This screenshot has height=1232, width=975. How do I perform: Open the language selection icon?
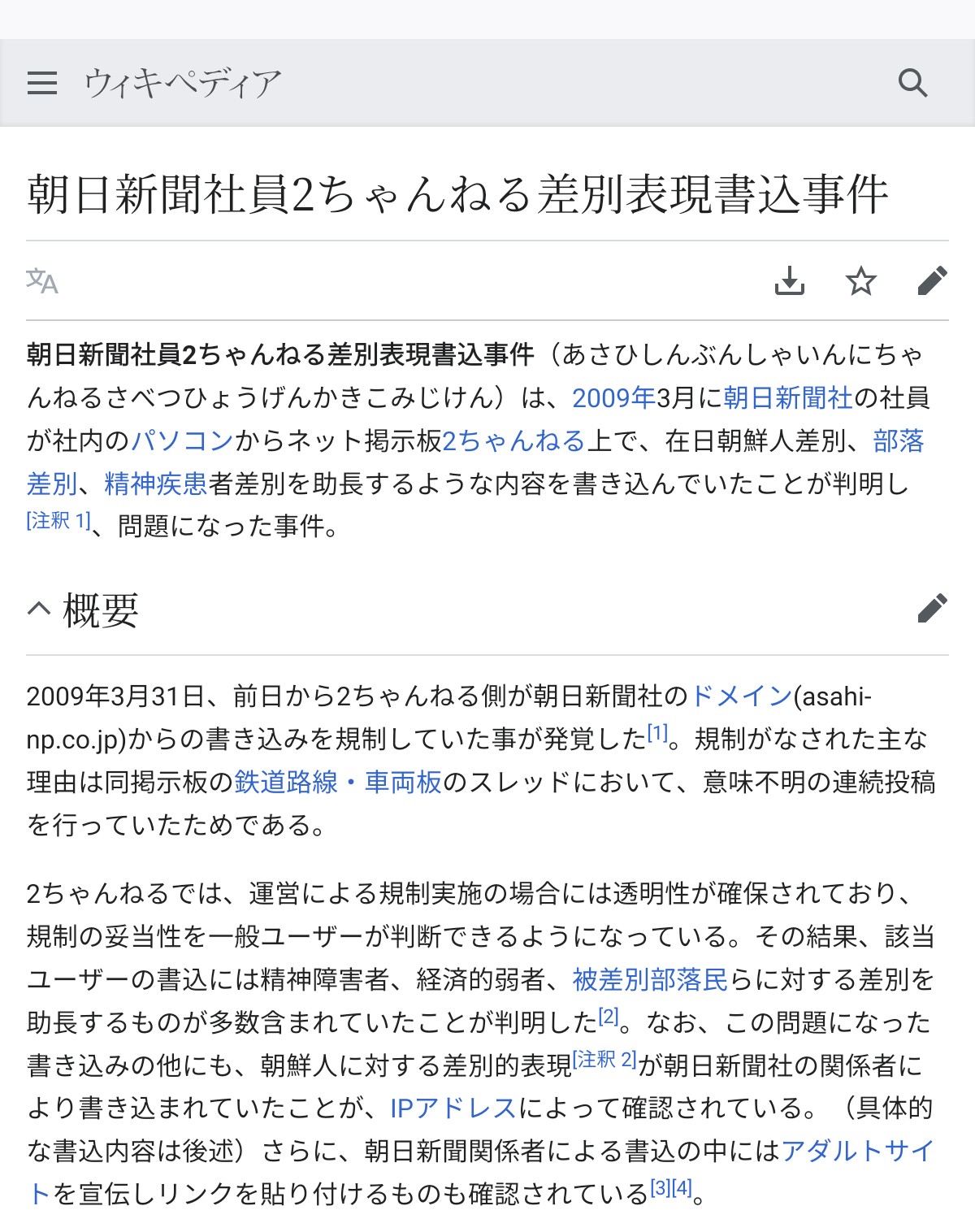coord(42,281)
